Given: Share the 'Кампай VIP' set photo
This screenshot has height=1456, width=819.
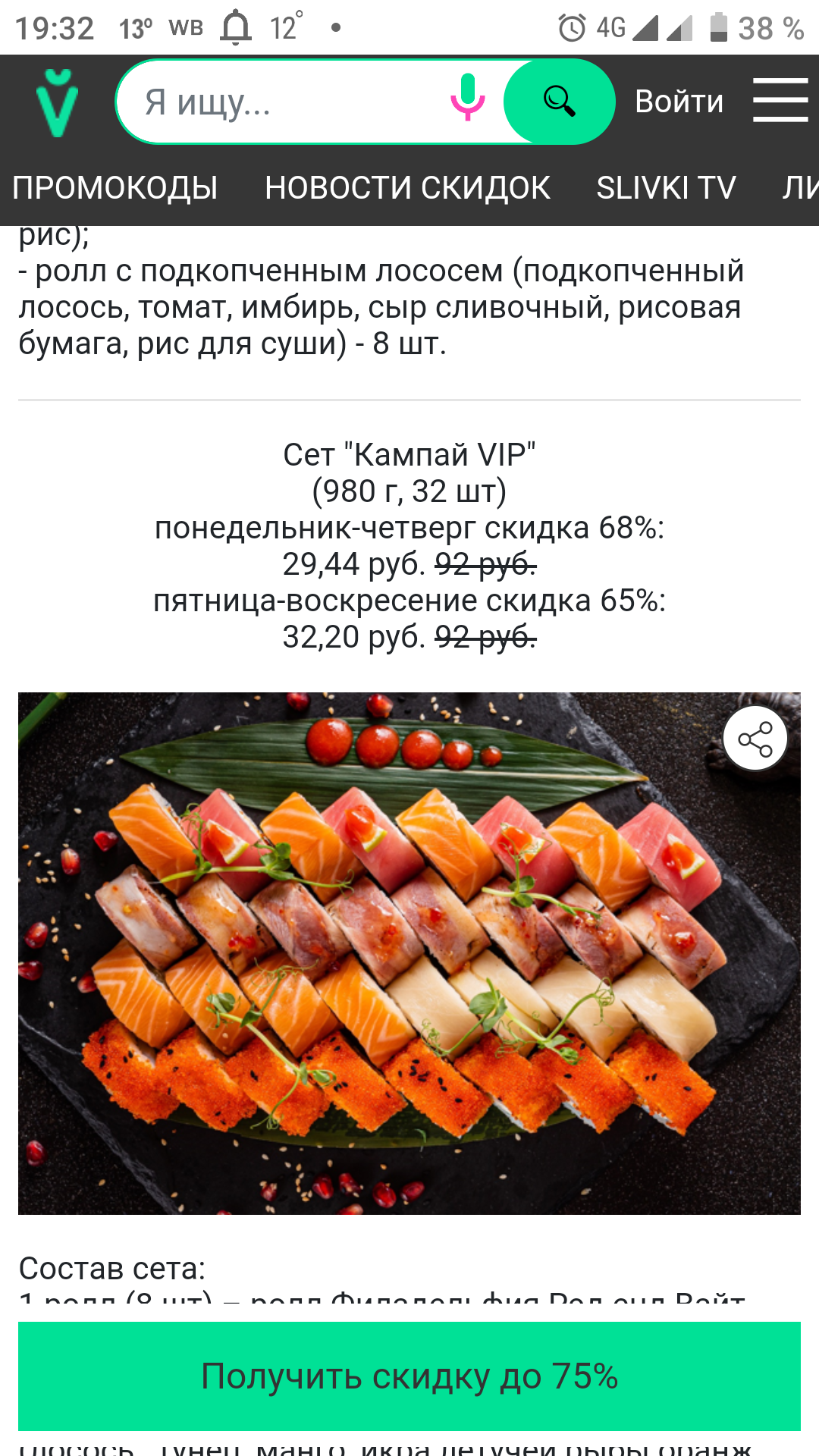Looking at the screenshot, I should (755, 738).
